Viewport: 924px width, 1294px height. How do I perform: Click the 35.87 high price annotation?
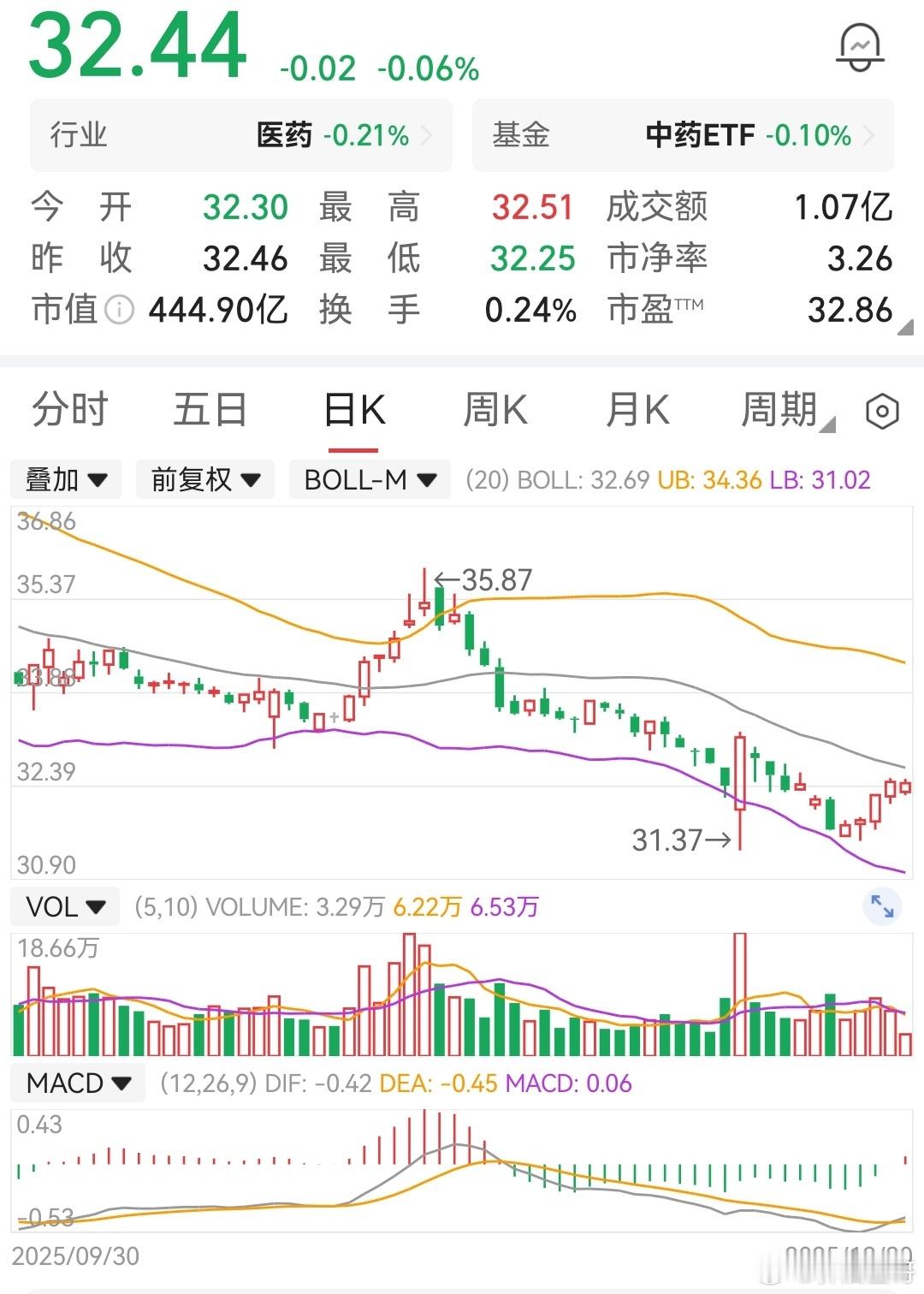(495, 579)
